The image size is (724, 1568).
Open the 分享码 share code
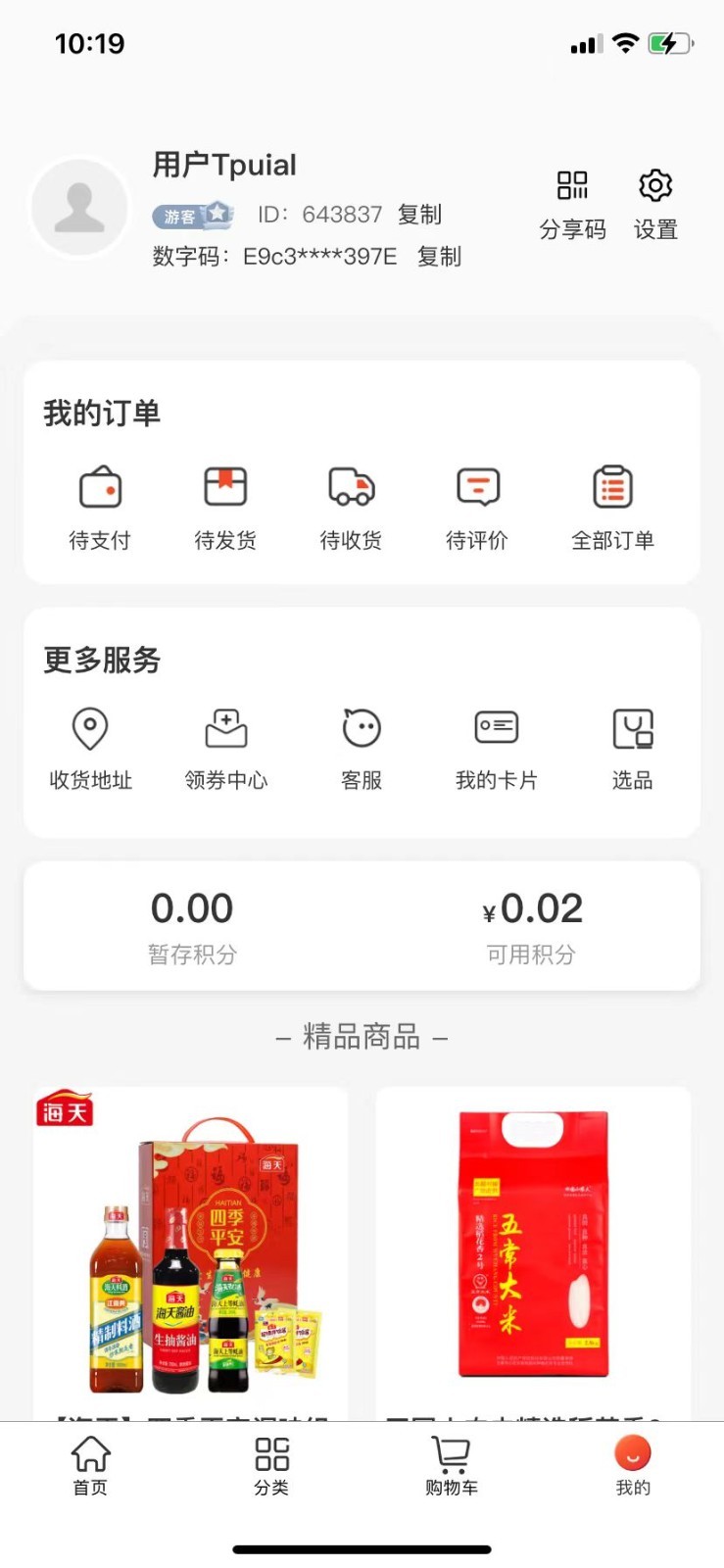coord(572,205)
